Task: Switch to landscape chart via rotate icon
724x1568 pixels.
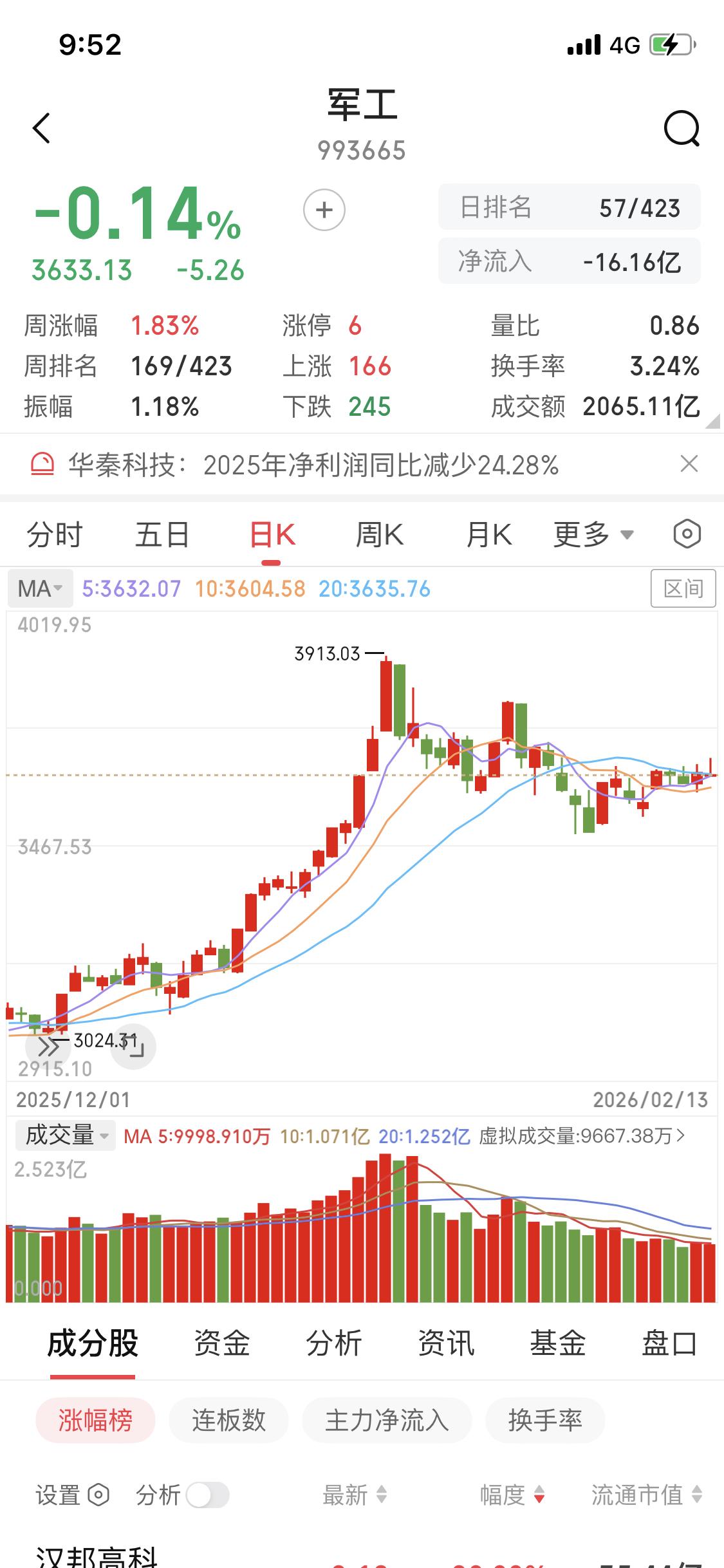Action: [133, 1046]
